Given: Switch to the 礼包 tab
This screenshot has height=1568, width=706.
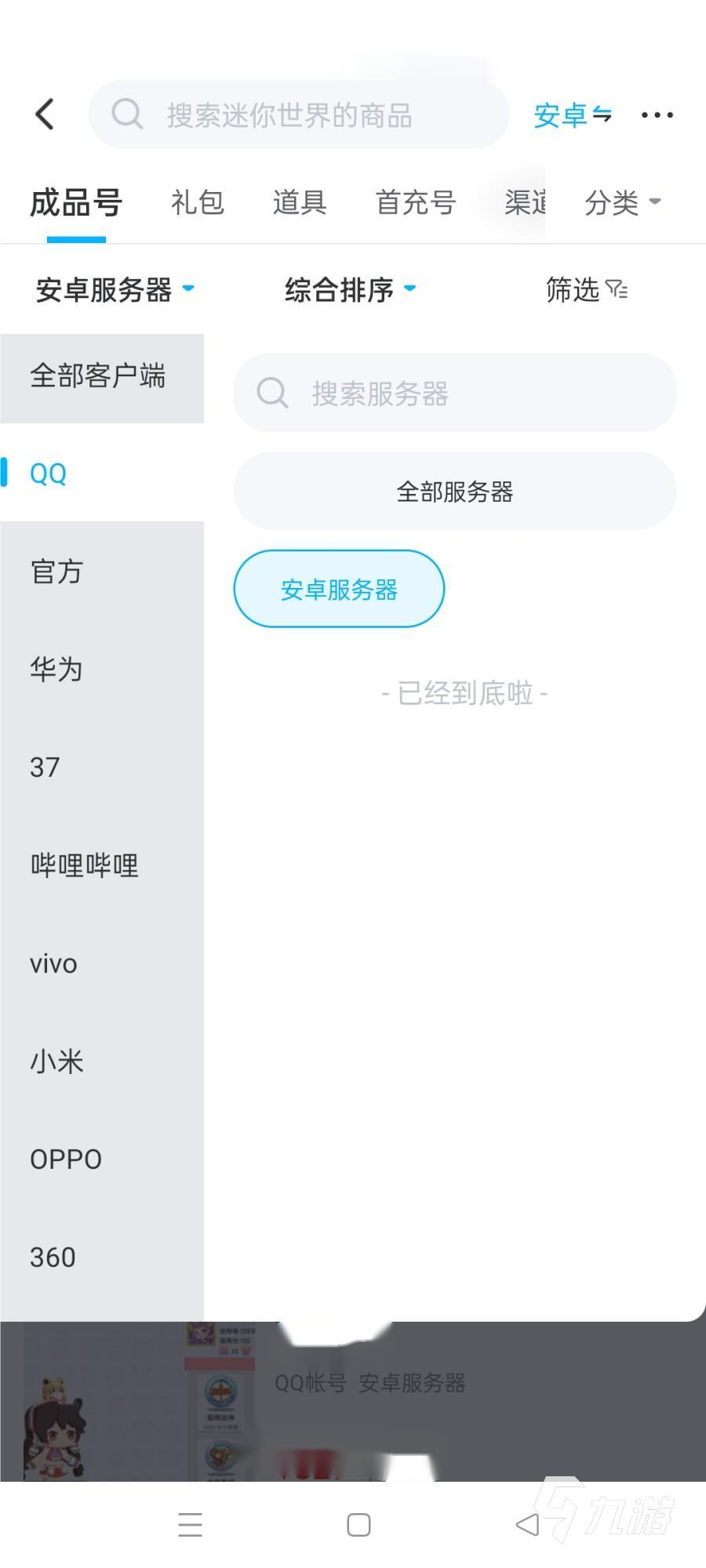Looking at the screenshot, I should [198, 202].
